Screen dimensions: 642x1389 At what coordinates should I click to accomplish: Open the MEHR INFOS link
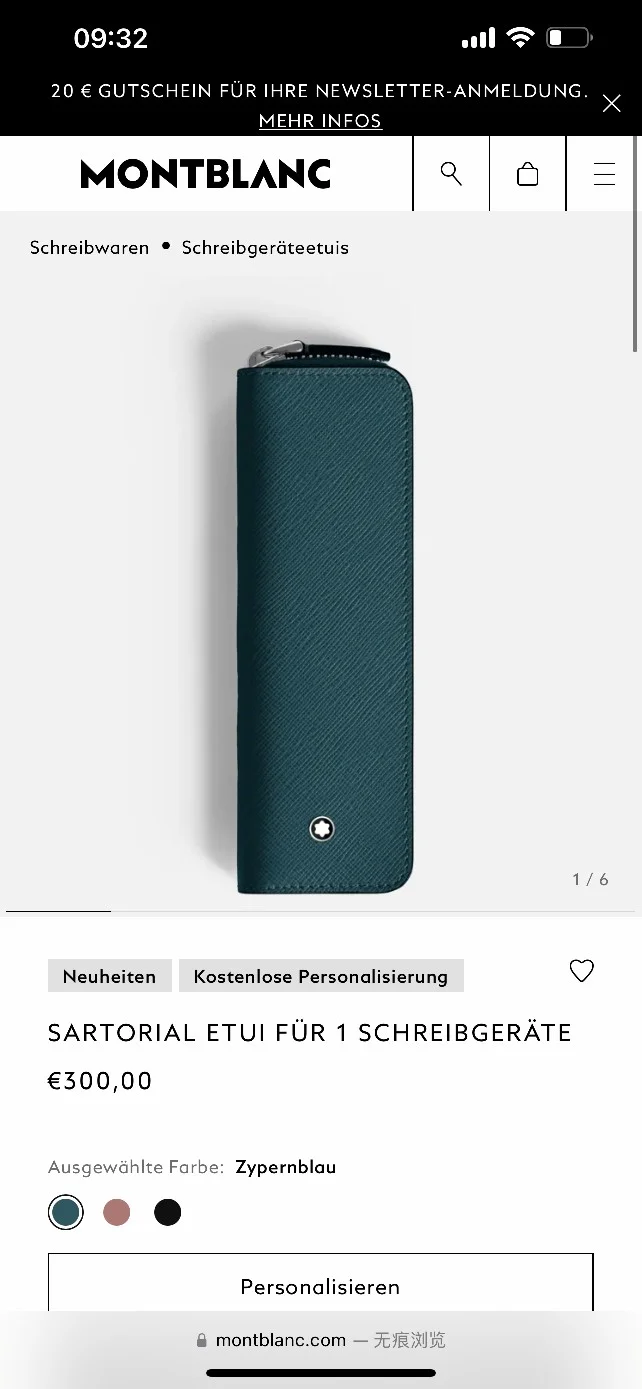point(320,121)
